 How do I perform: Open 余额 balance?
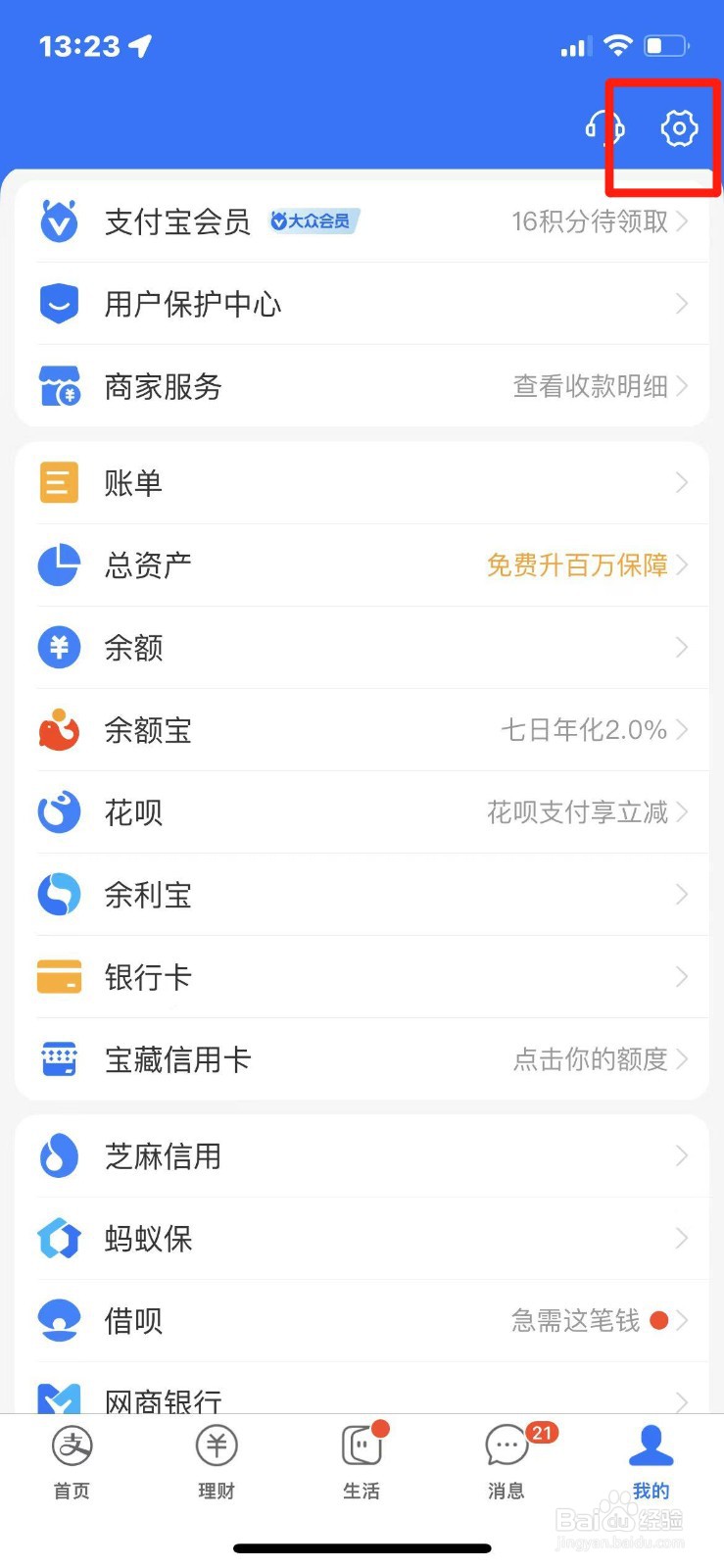[362, 648]
